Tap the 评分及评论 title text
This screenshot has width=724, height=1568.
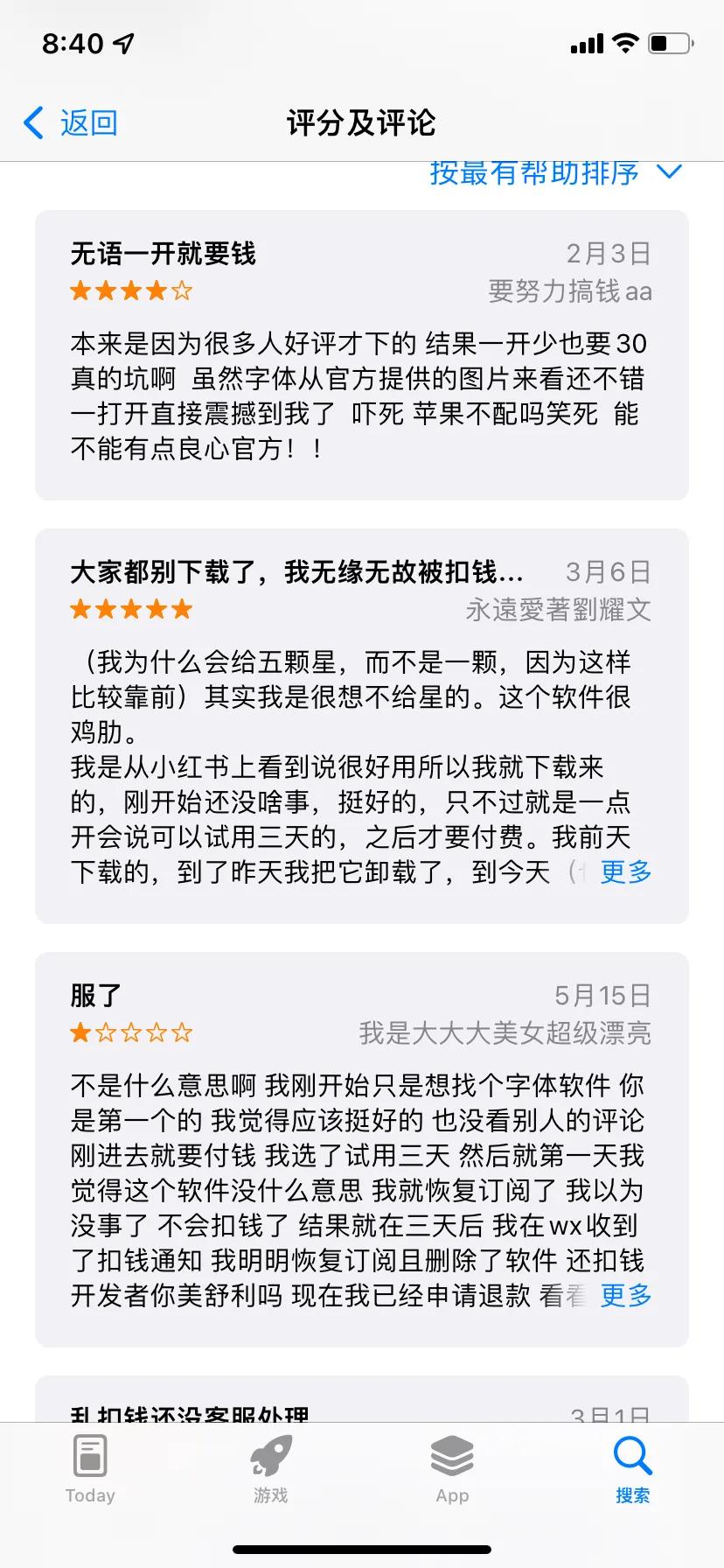point(360,122)
